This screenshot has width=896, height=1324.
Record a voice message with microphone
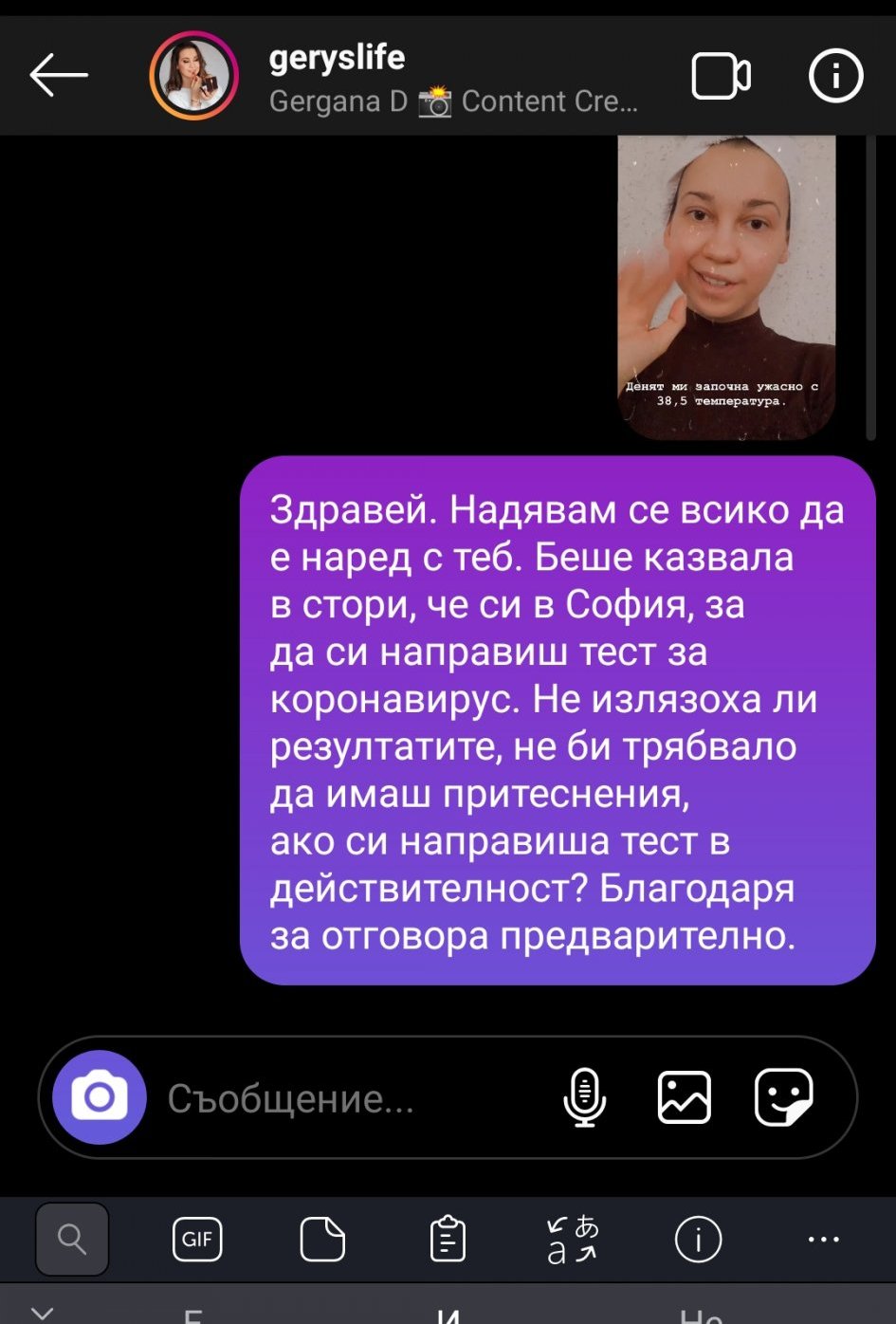[x=585, y=1097]
